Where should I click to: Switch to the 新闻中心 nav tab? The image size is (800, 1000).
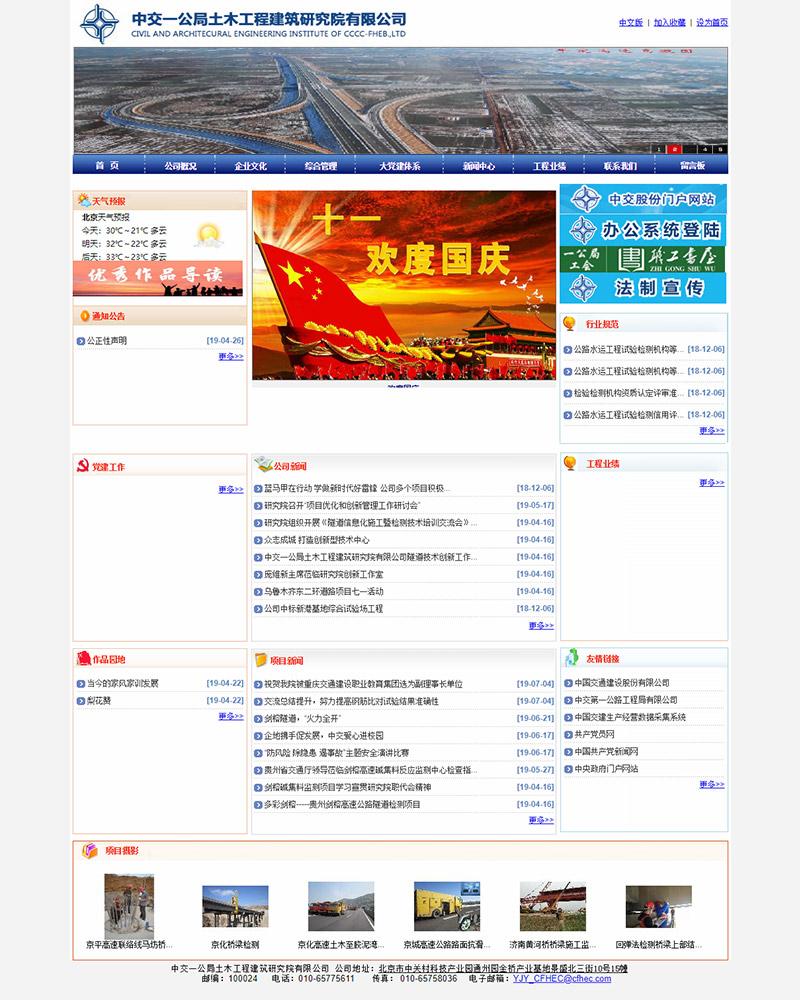point(479,166)
